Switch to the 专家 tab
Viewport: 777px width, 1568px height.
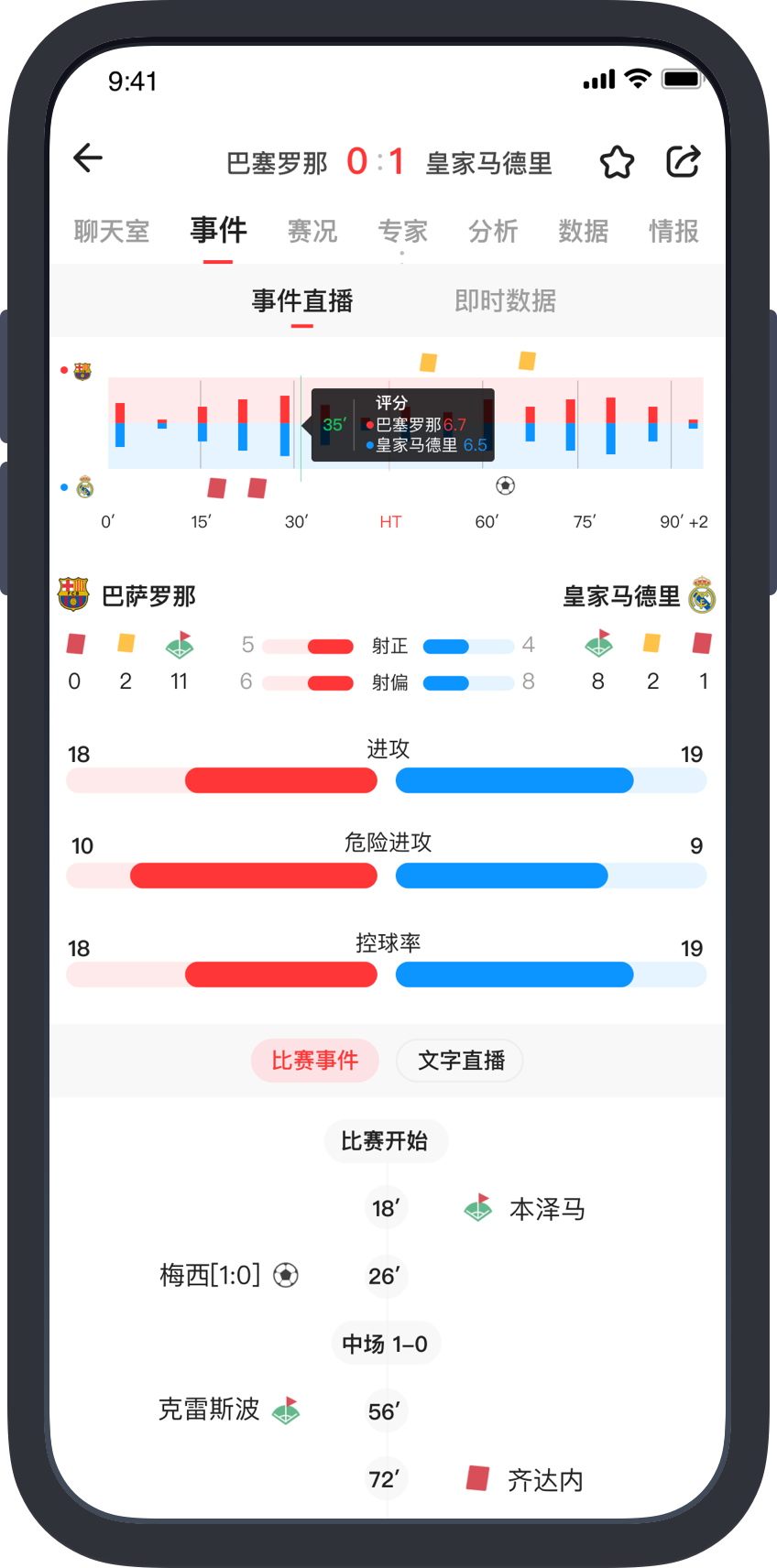point(403,231)
